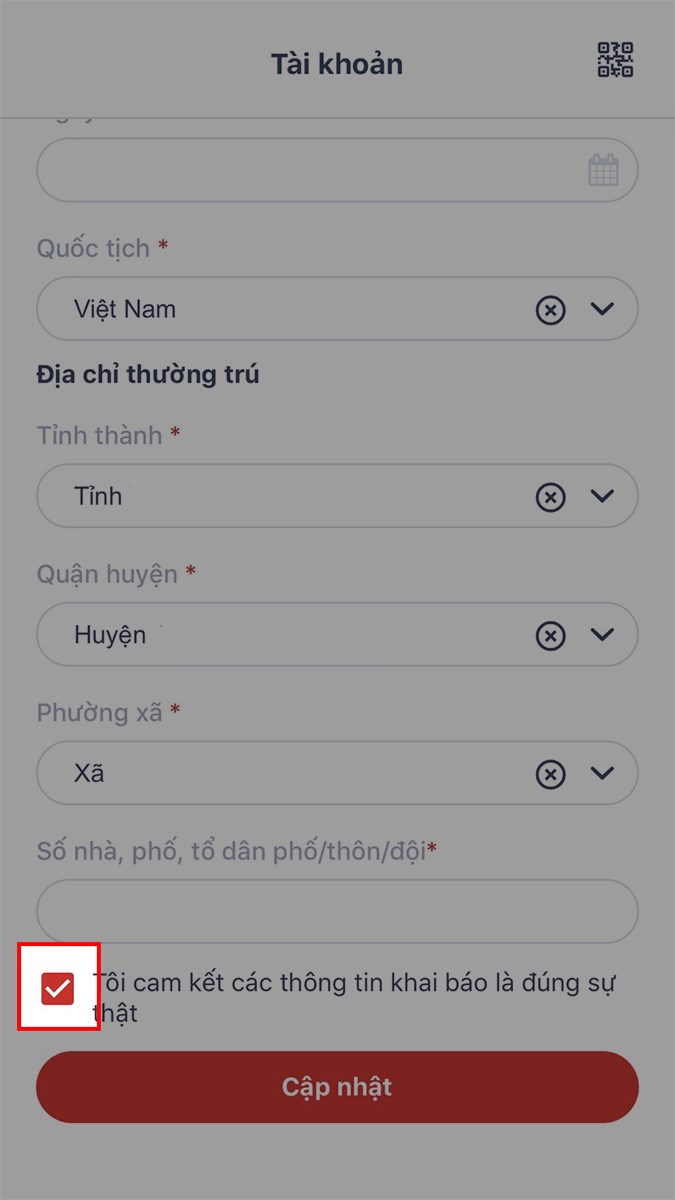
Task: Clear the Tỉnh thành selection
Action: click(550, 497)
